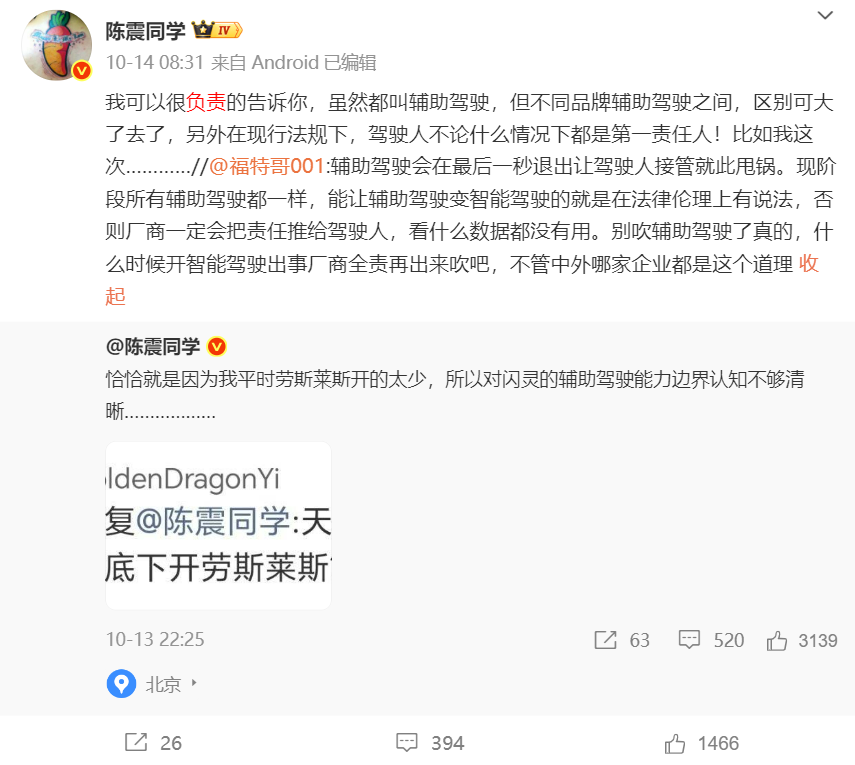Open the quoted post's 520 comments

711,640
